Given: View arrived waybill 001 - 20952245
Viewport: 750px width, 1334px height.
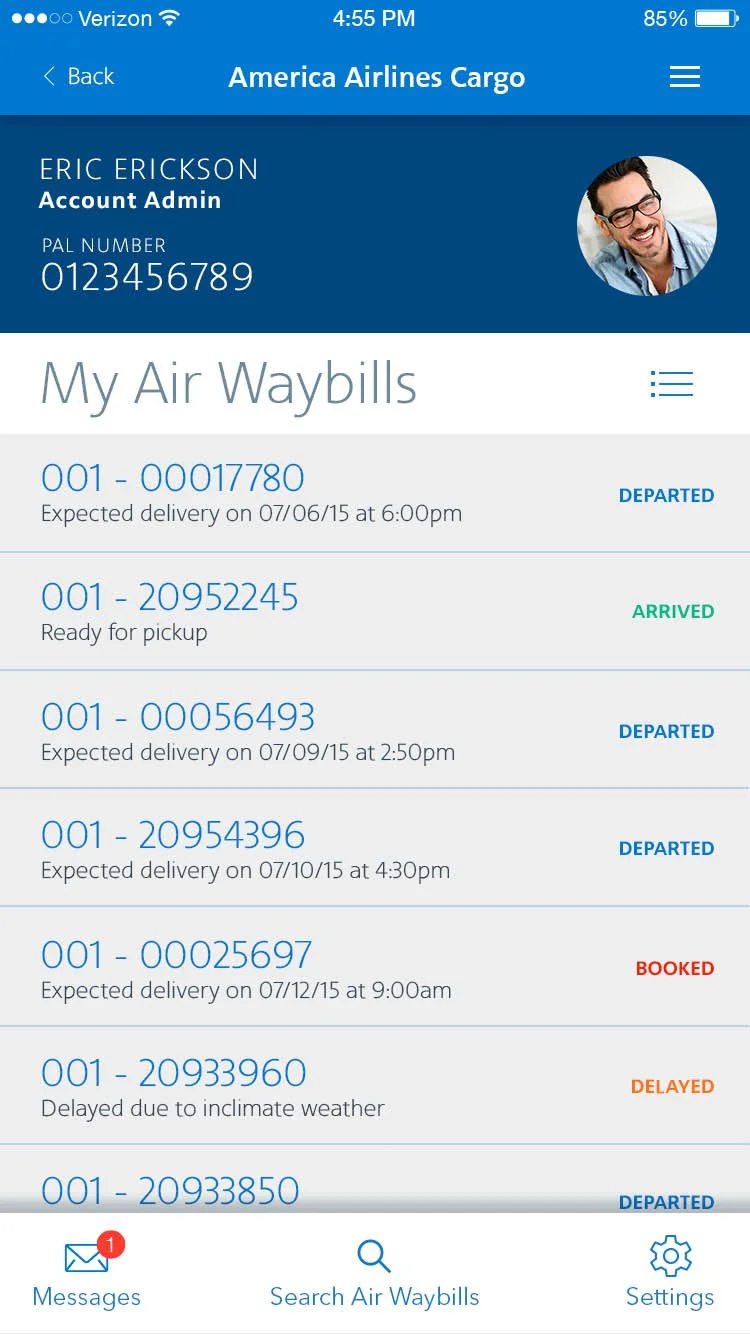Looking at the screenshot, I should [375, 611].
